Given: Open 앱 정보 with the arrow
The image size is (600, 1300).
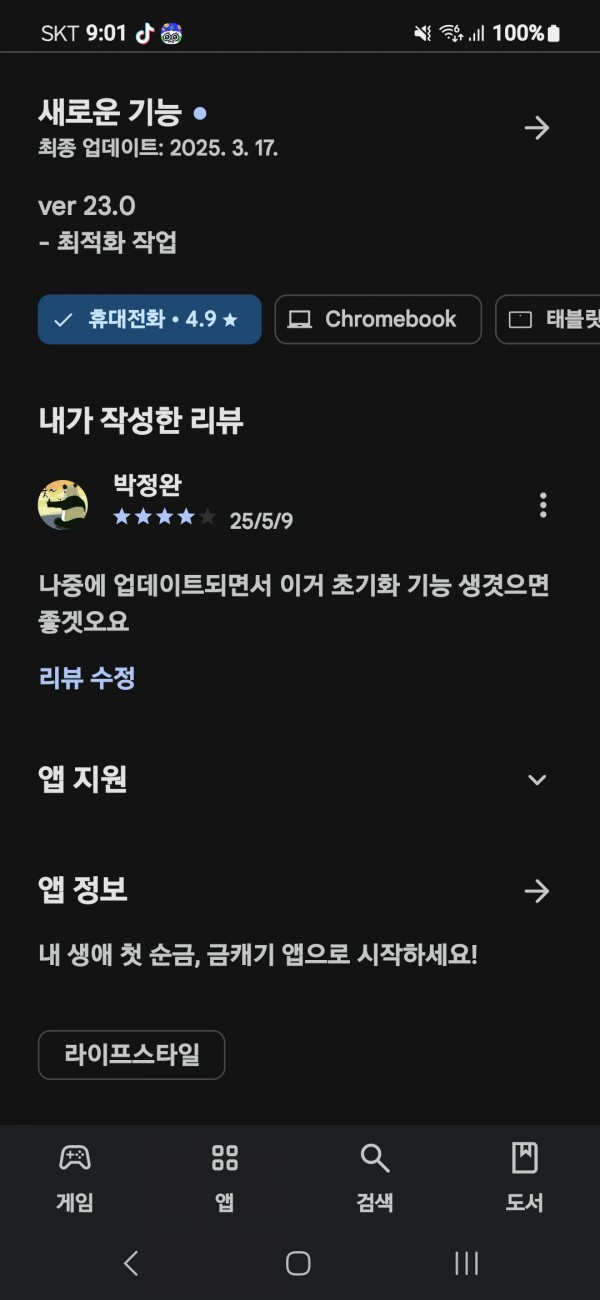Looking at the screenshot, I should tap(537, 891).
